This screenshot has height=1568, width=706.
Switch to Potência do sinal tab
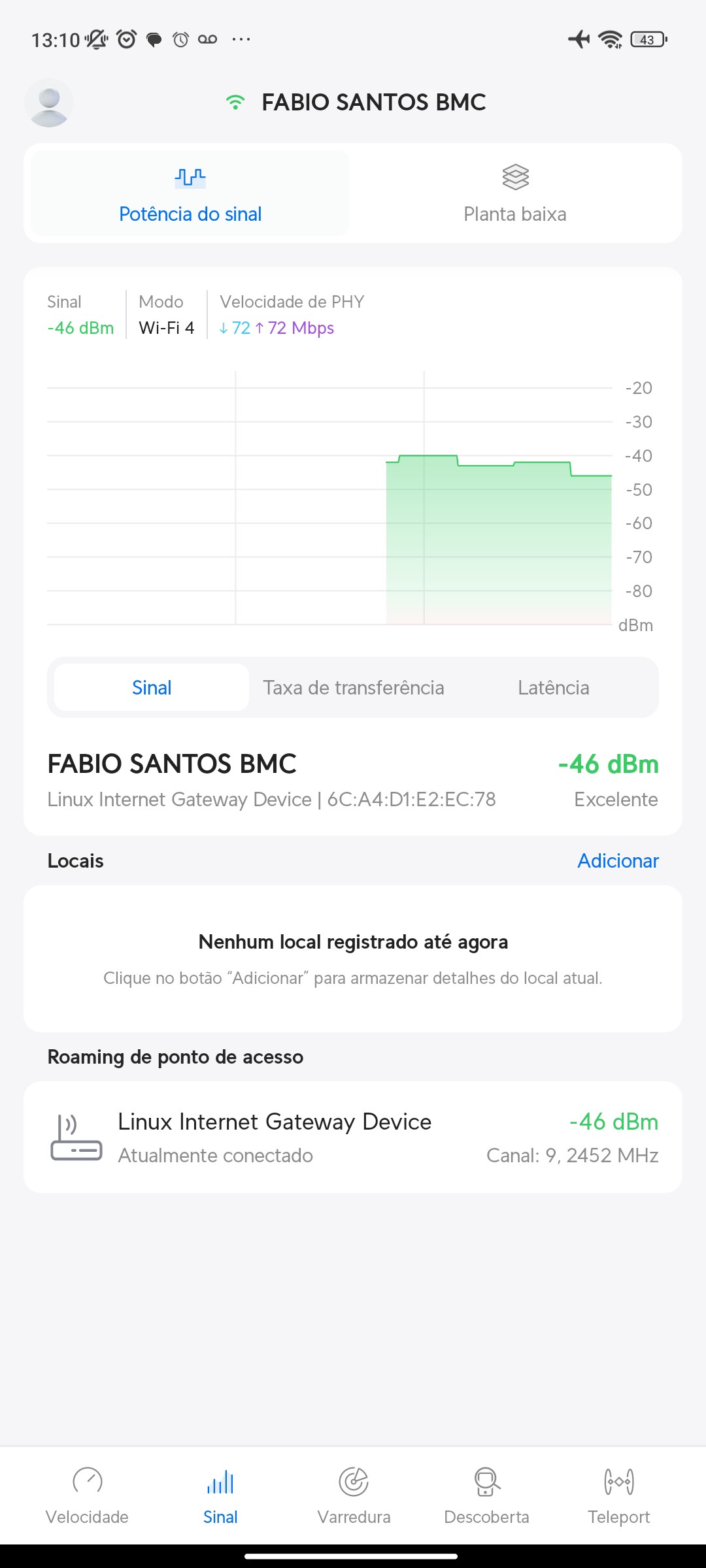coord(190,193)
